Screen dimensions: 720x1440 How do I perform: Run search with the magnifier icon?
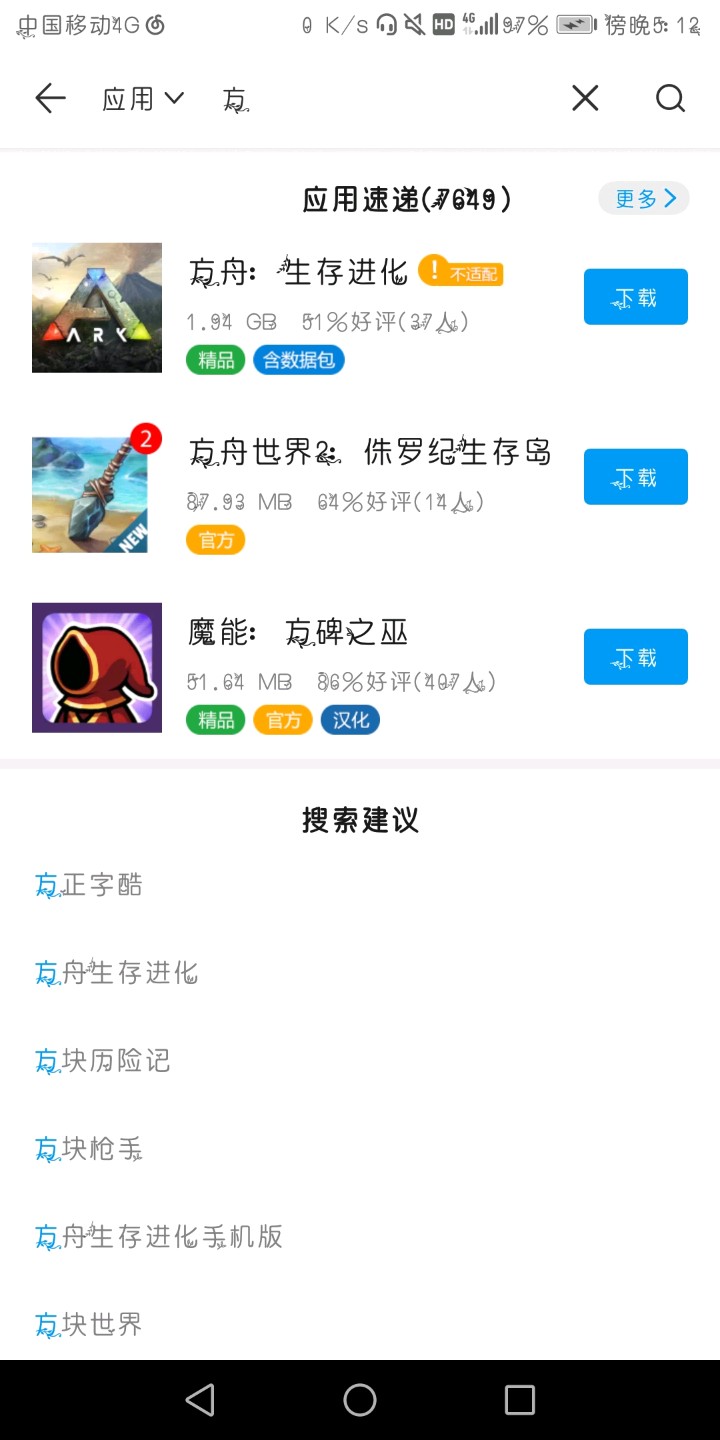670,98
